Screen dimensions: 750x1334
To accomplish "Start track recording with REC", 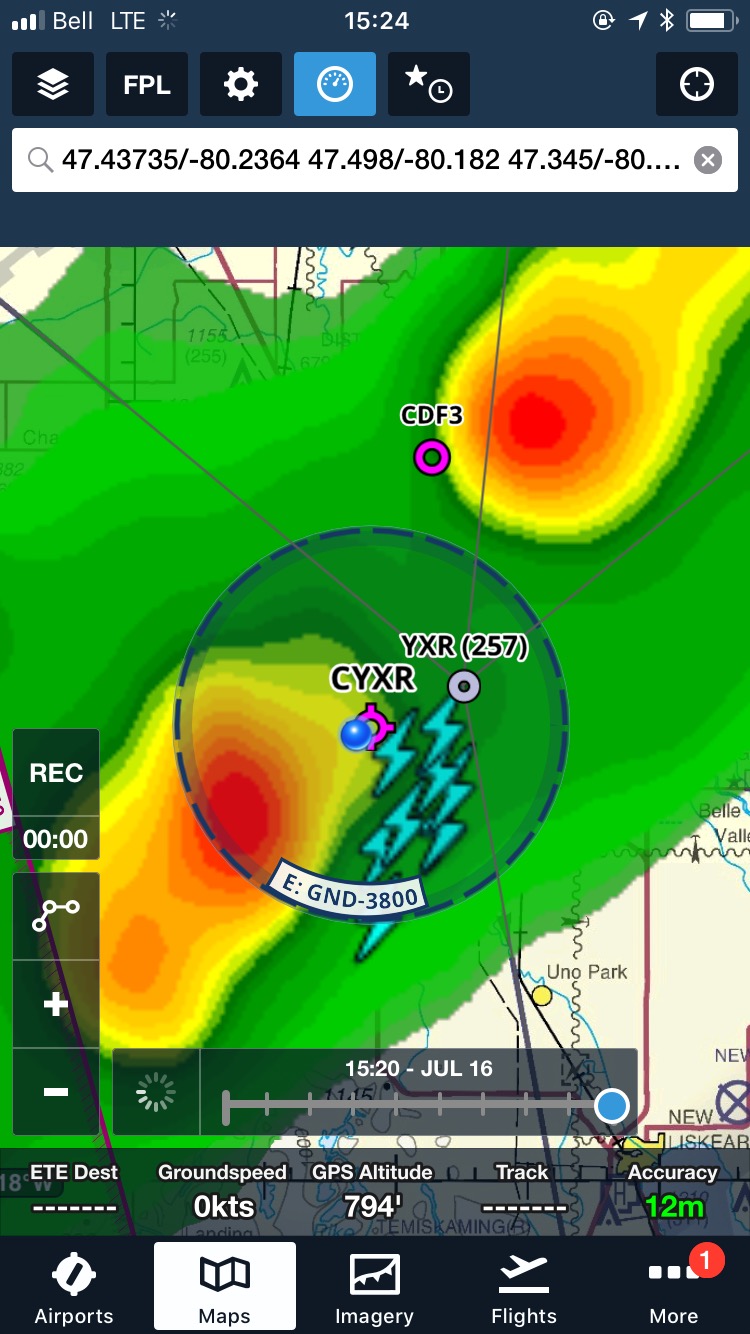I will [x=56, y=773].
